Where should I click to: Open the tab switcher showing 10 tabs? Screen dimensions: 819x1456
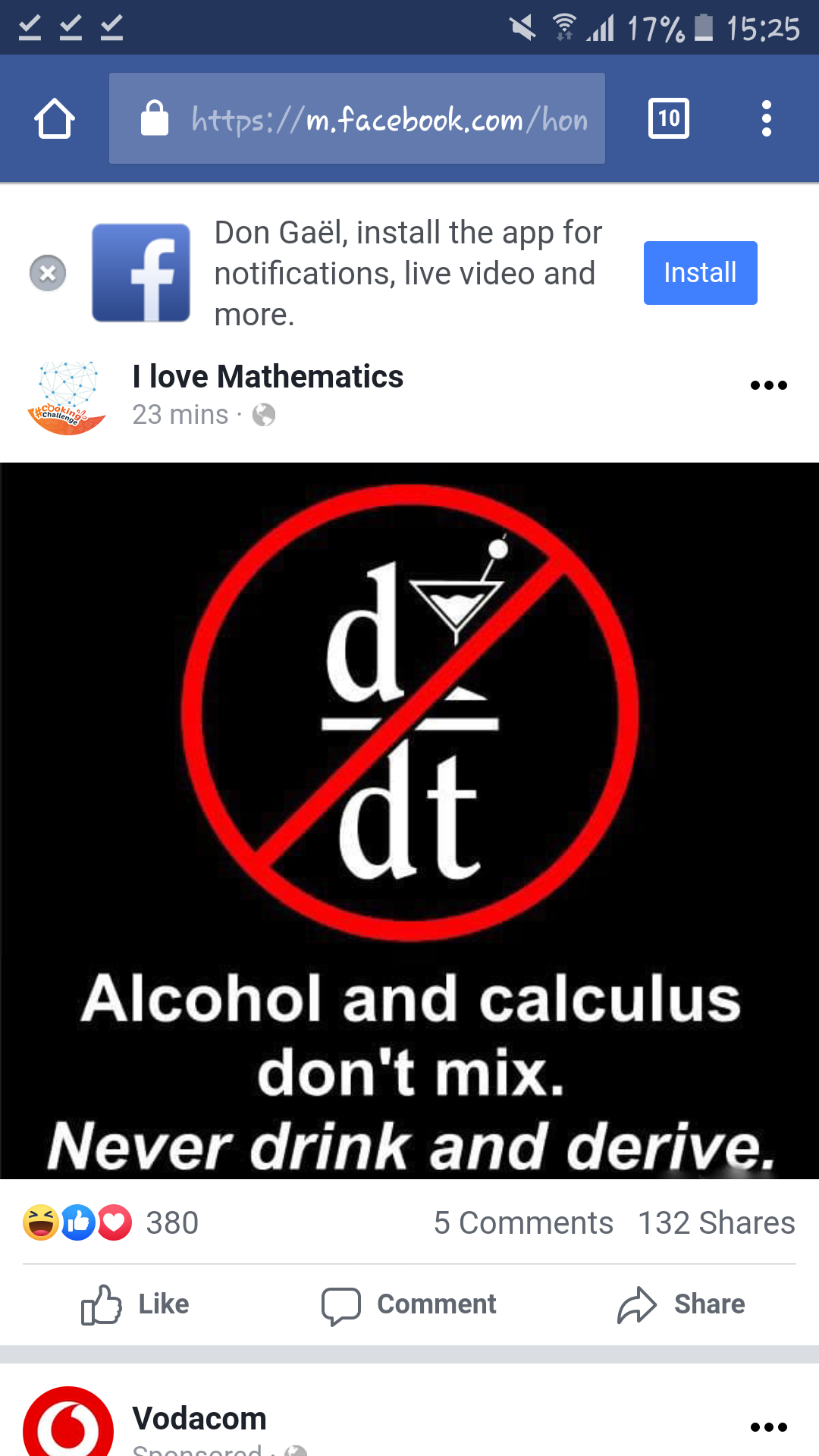(669, 118)
